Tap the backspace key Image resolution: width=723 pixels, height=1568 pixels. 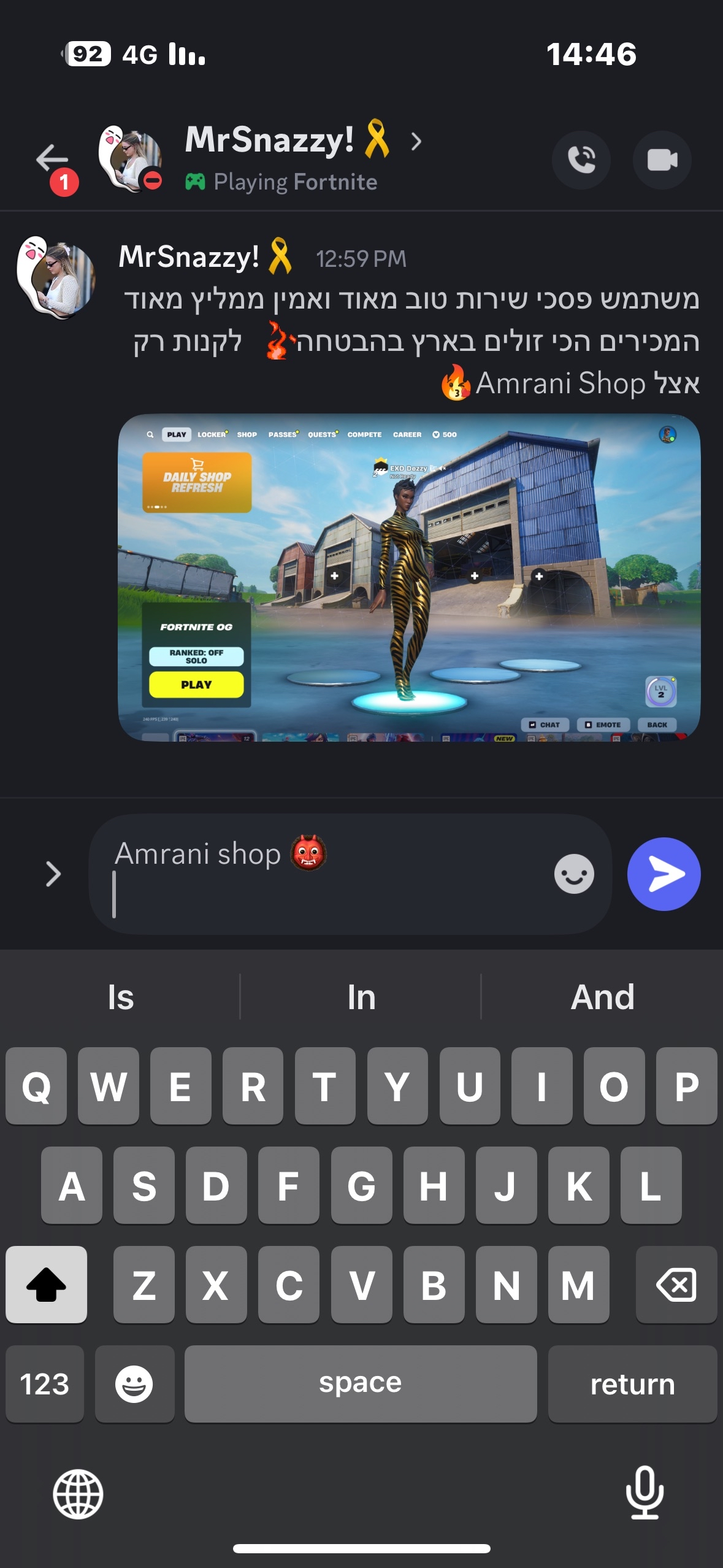click(676, 1285)
